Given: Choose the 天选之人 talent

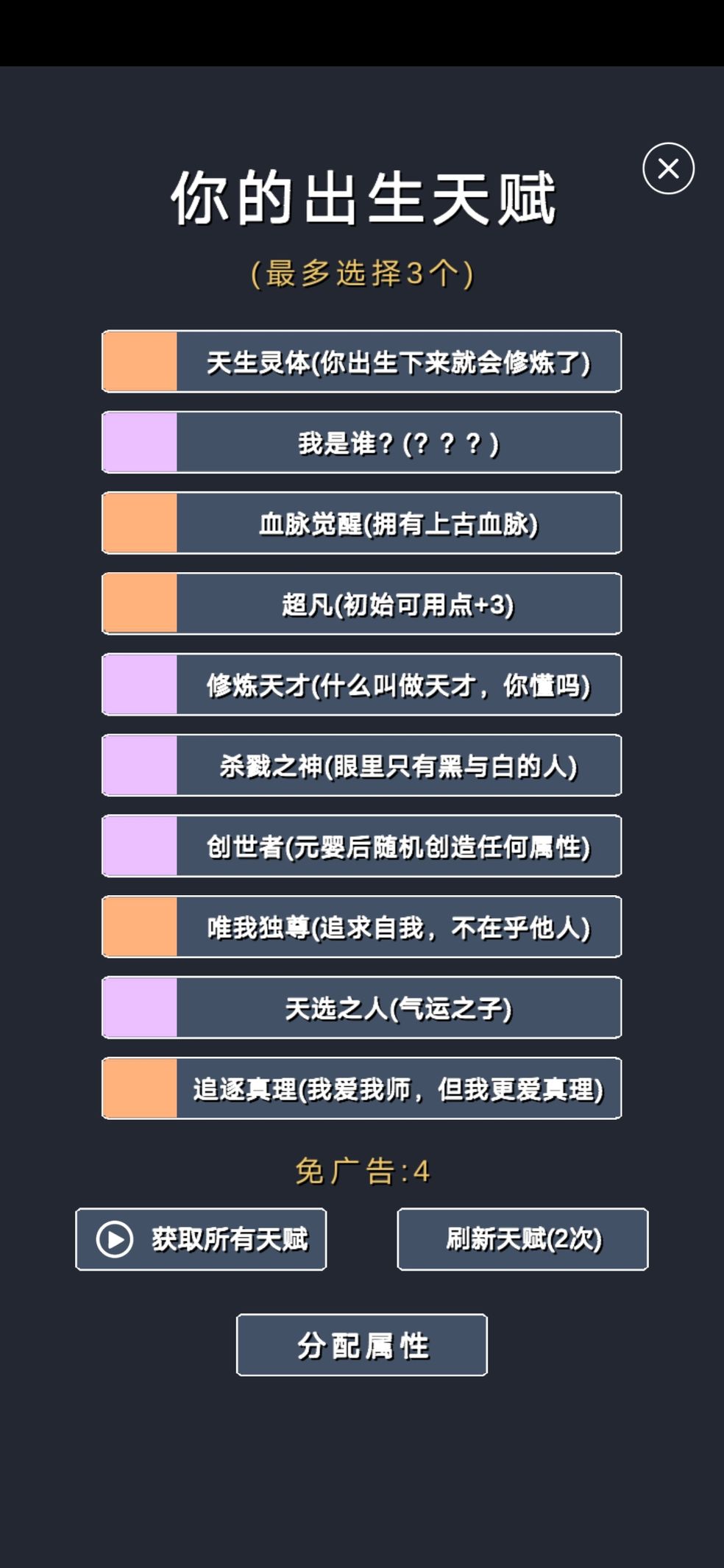Looking at the screenshot, I should pyautogui.click(x=361, y=1008).
